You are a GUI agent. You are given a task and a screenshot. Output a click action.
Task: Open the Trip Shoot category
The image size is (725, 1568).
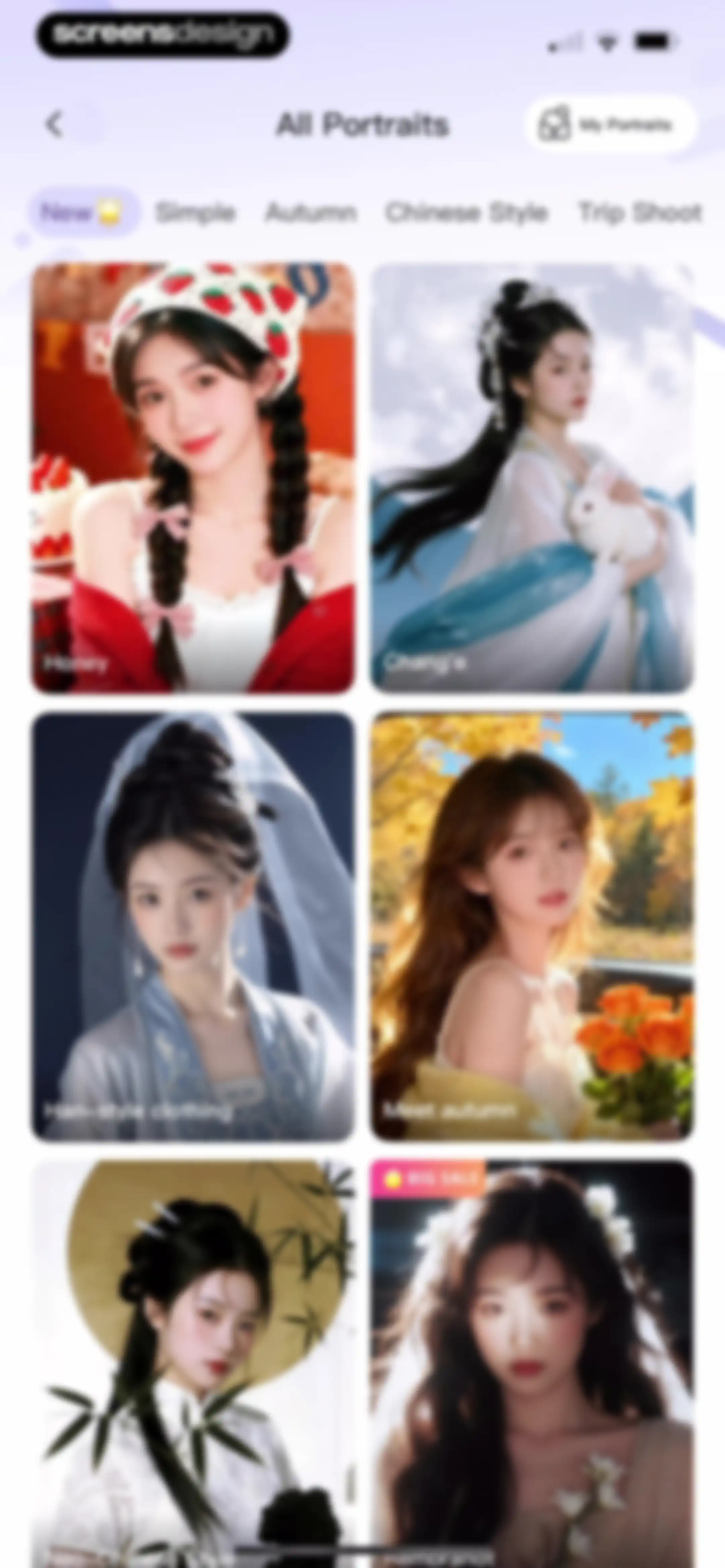(x=640, y=213)
